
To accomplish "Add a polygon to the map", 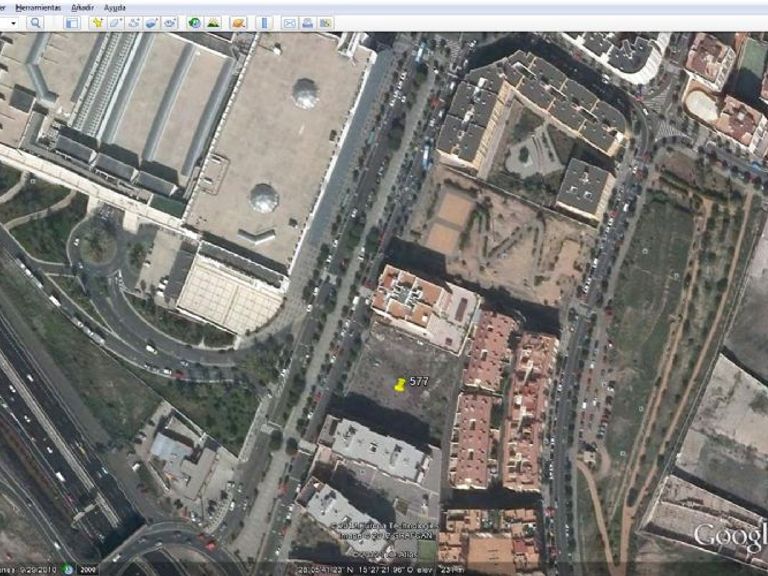I will pos(115,22).
